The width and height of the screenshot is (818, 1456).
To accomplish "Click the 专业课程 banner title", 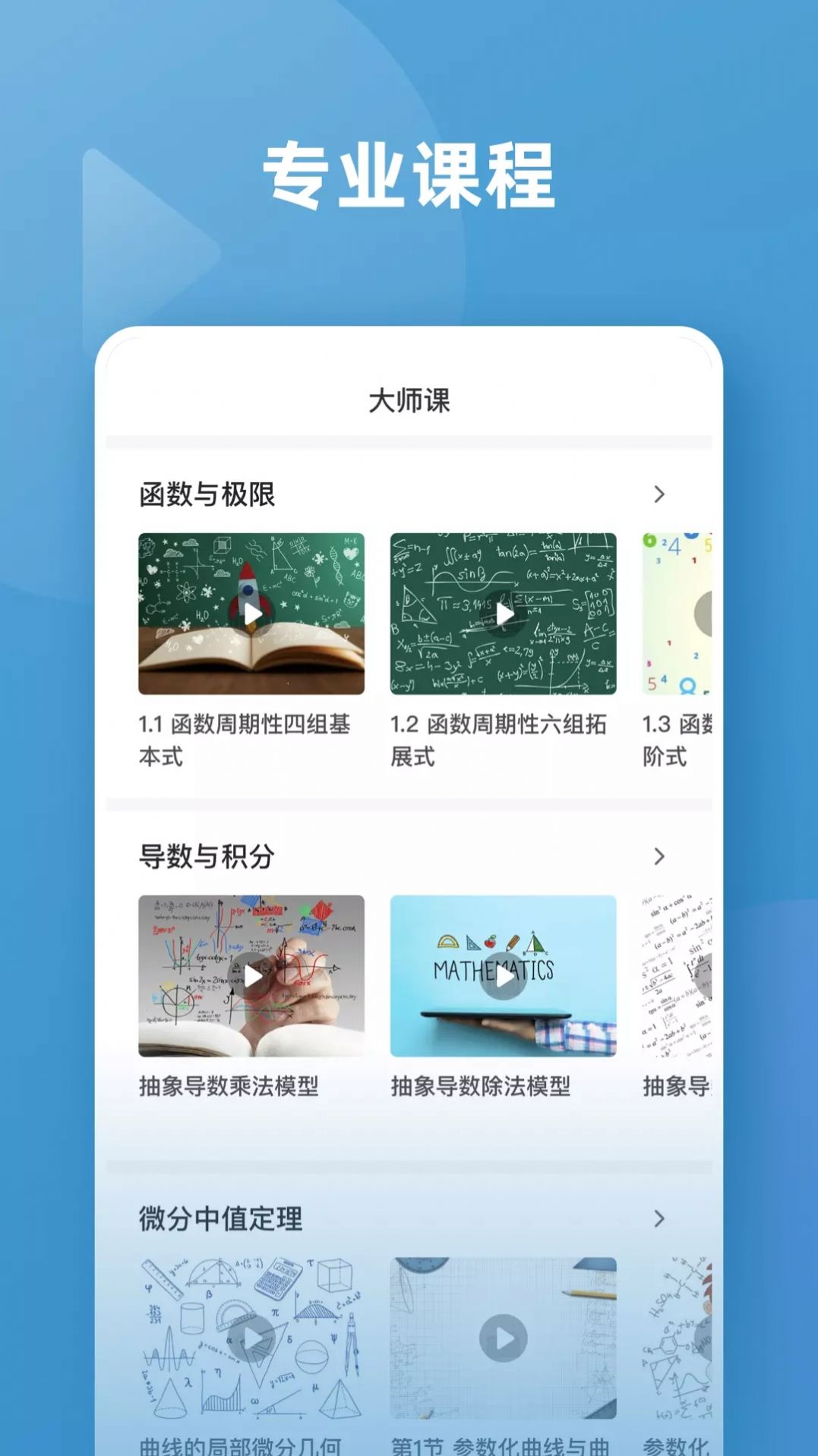I will point(409,175).
